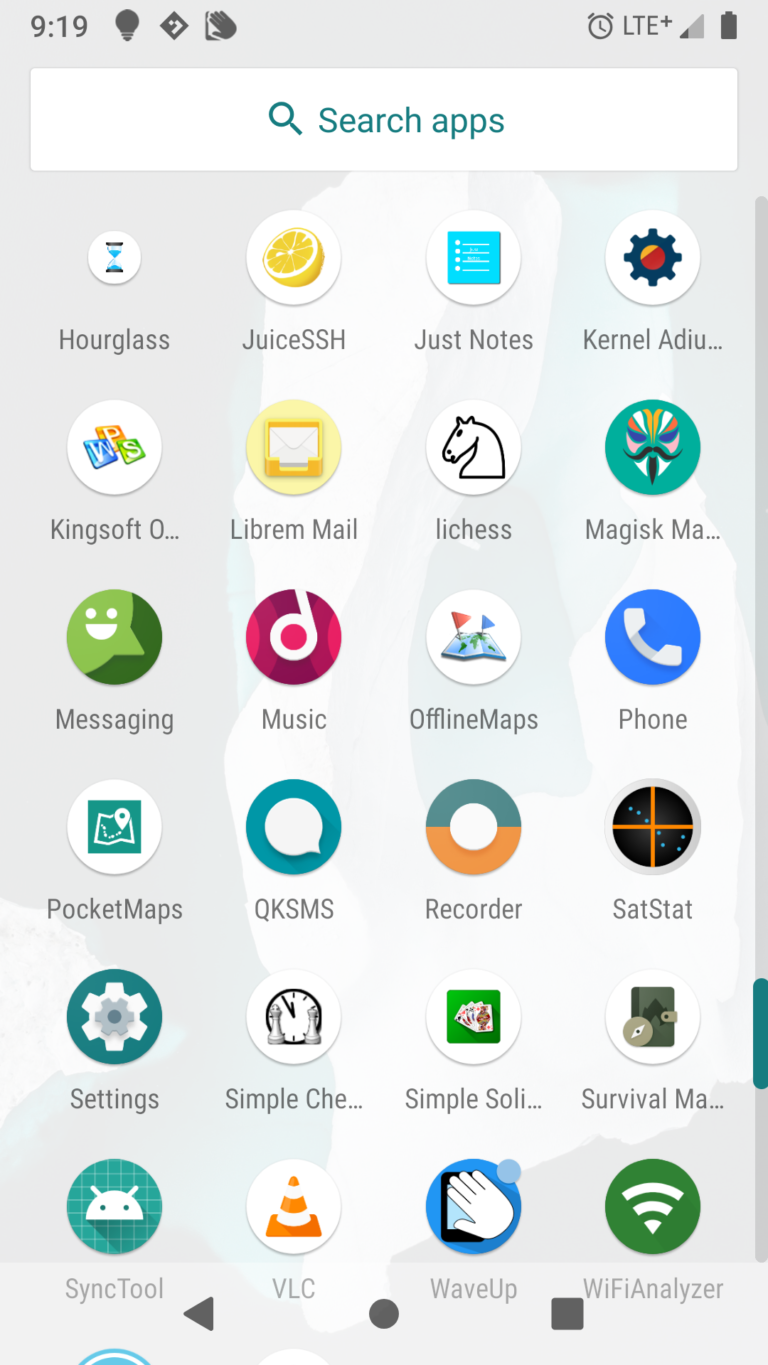This screenshot has height=1365, width=768.
Task: Open the Phone dialer app
Action: click(x=652, y=638)
